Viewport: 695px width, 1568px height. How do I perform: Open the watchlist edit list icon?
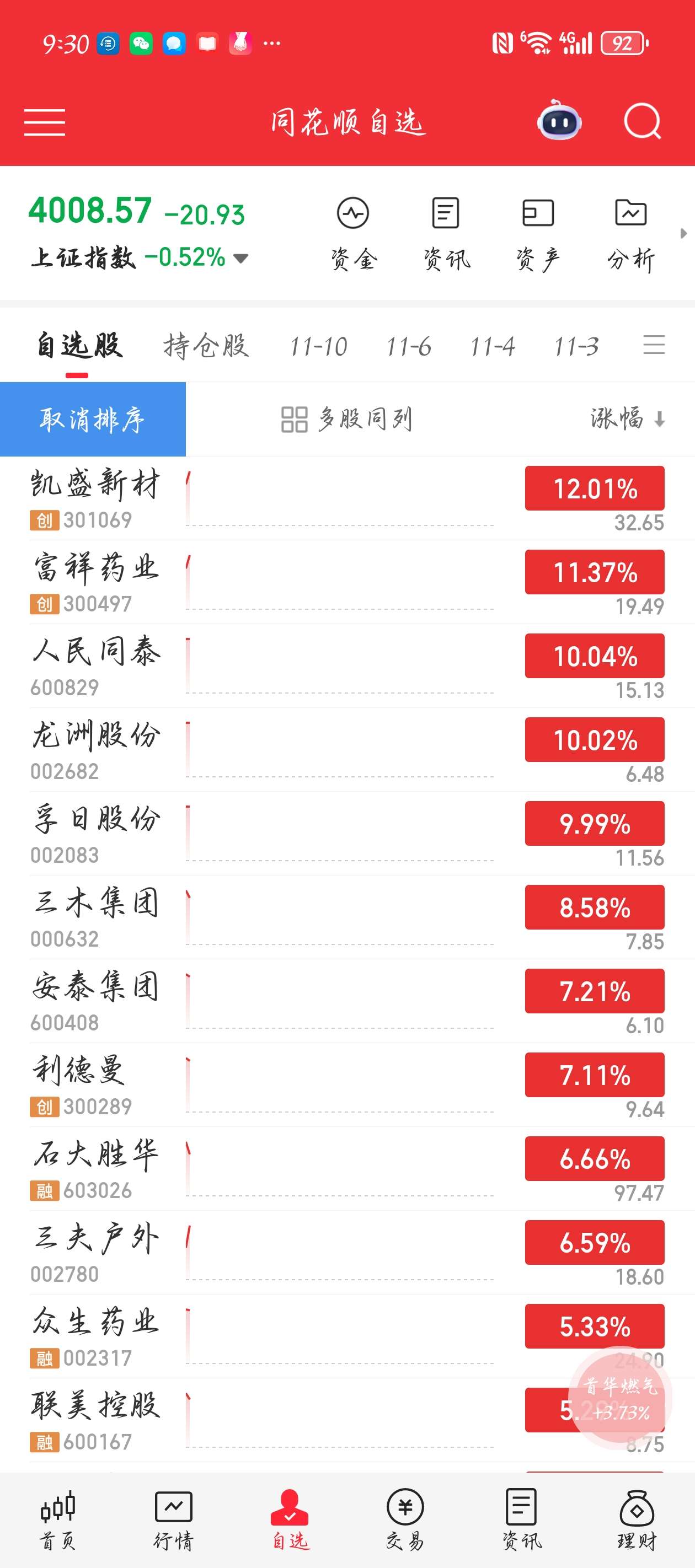[655, 345]
